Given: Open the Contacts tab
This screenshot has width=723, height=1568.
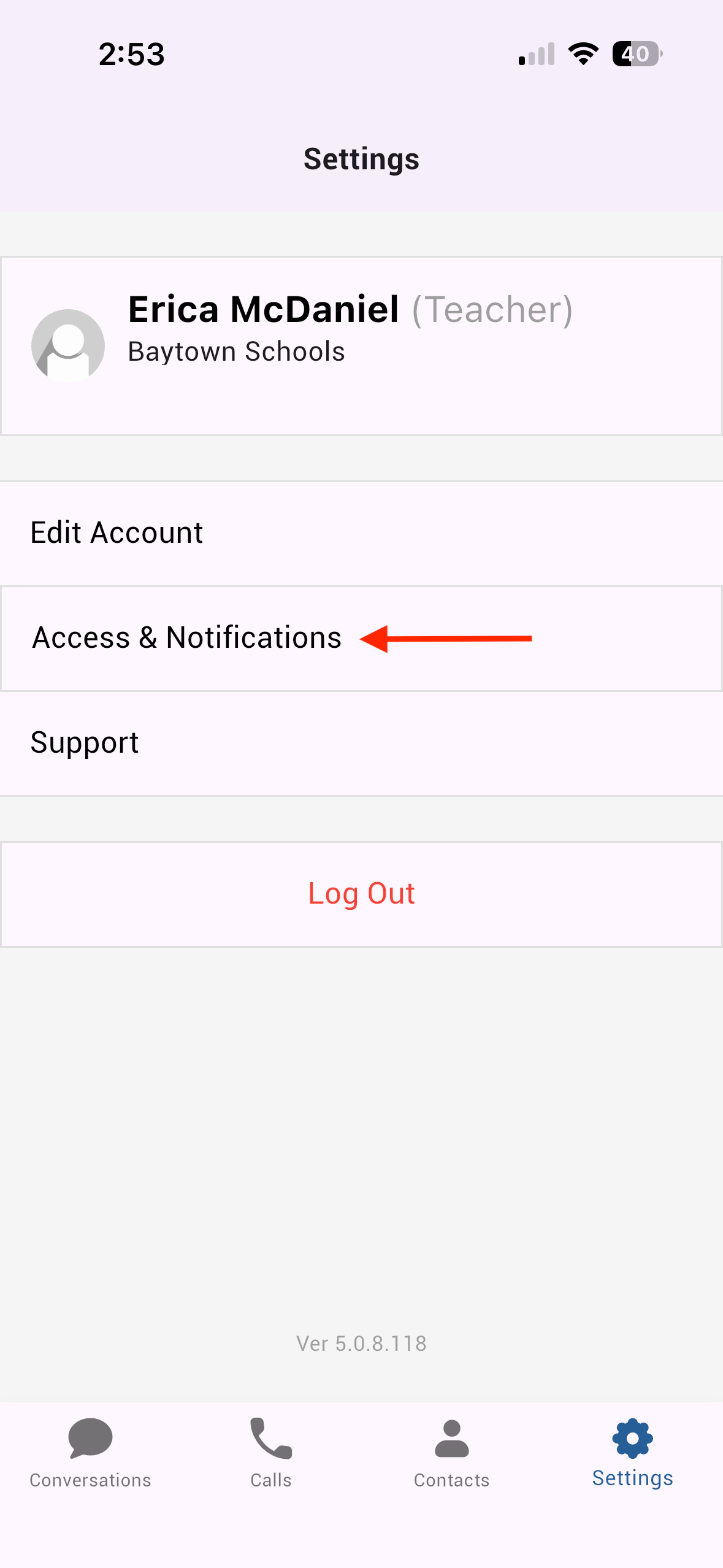Looking at the screenshot, I should click(451, 1453).
